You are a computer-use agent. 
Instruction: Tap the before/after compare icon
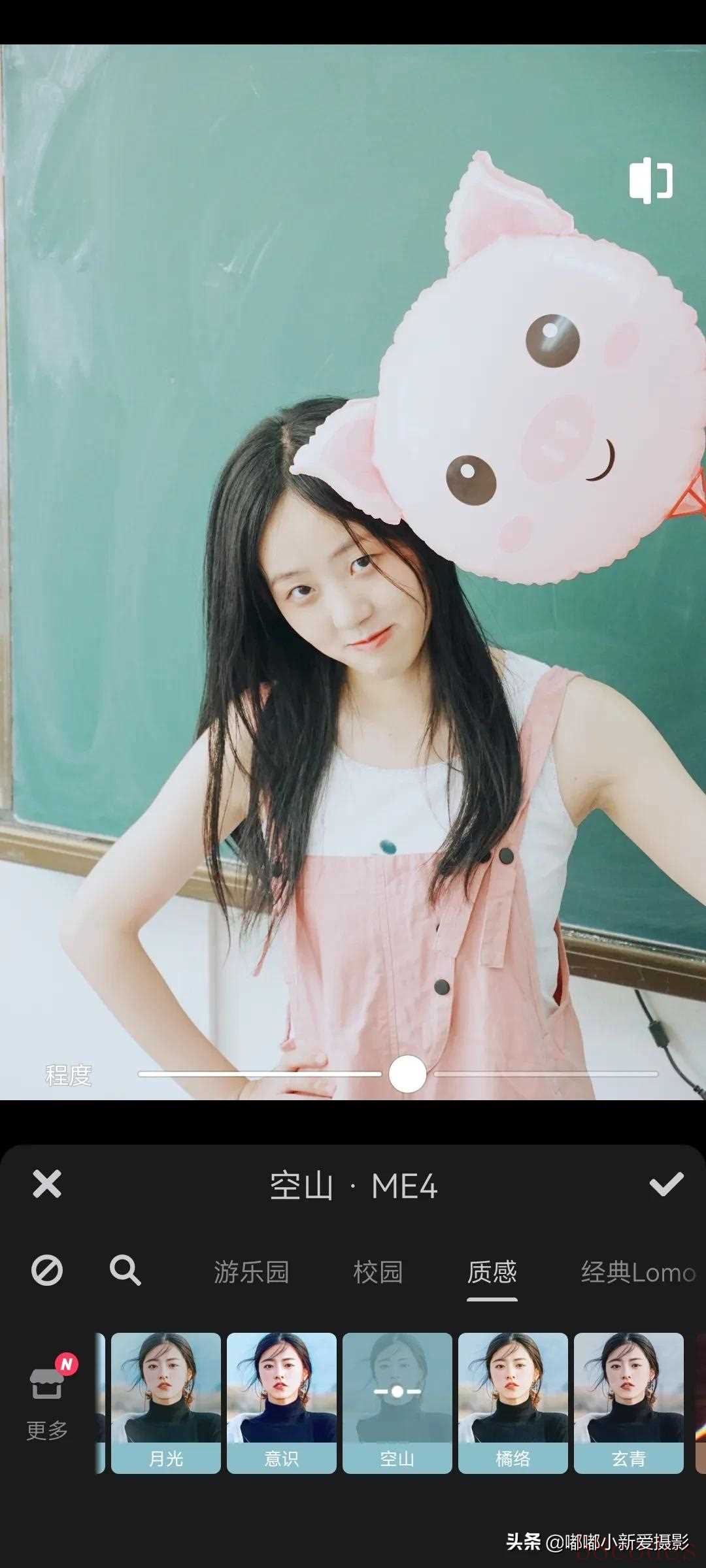(x=650, y=180)
